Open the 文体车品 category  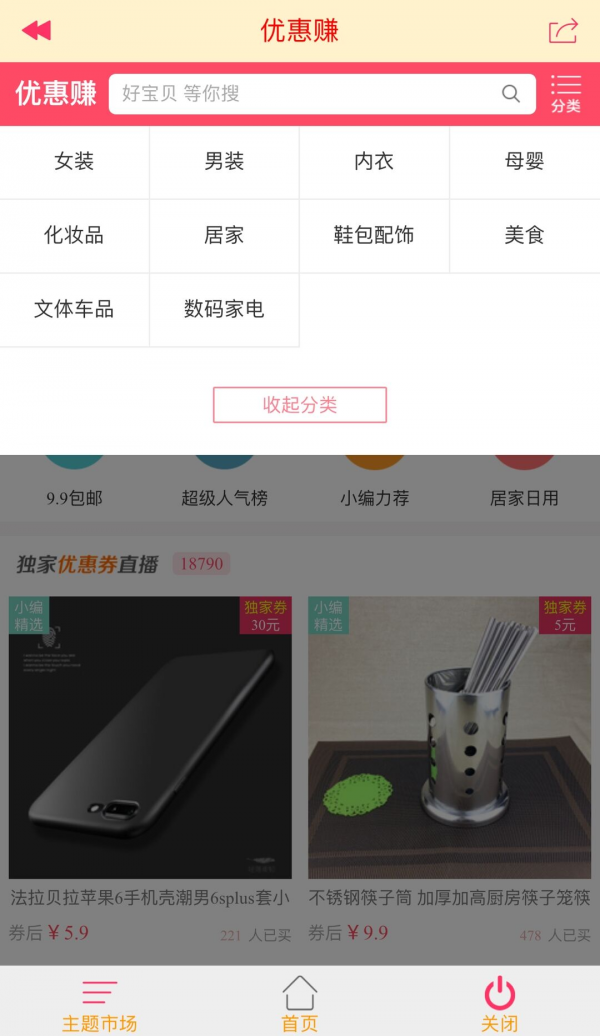[74, 310]
